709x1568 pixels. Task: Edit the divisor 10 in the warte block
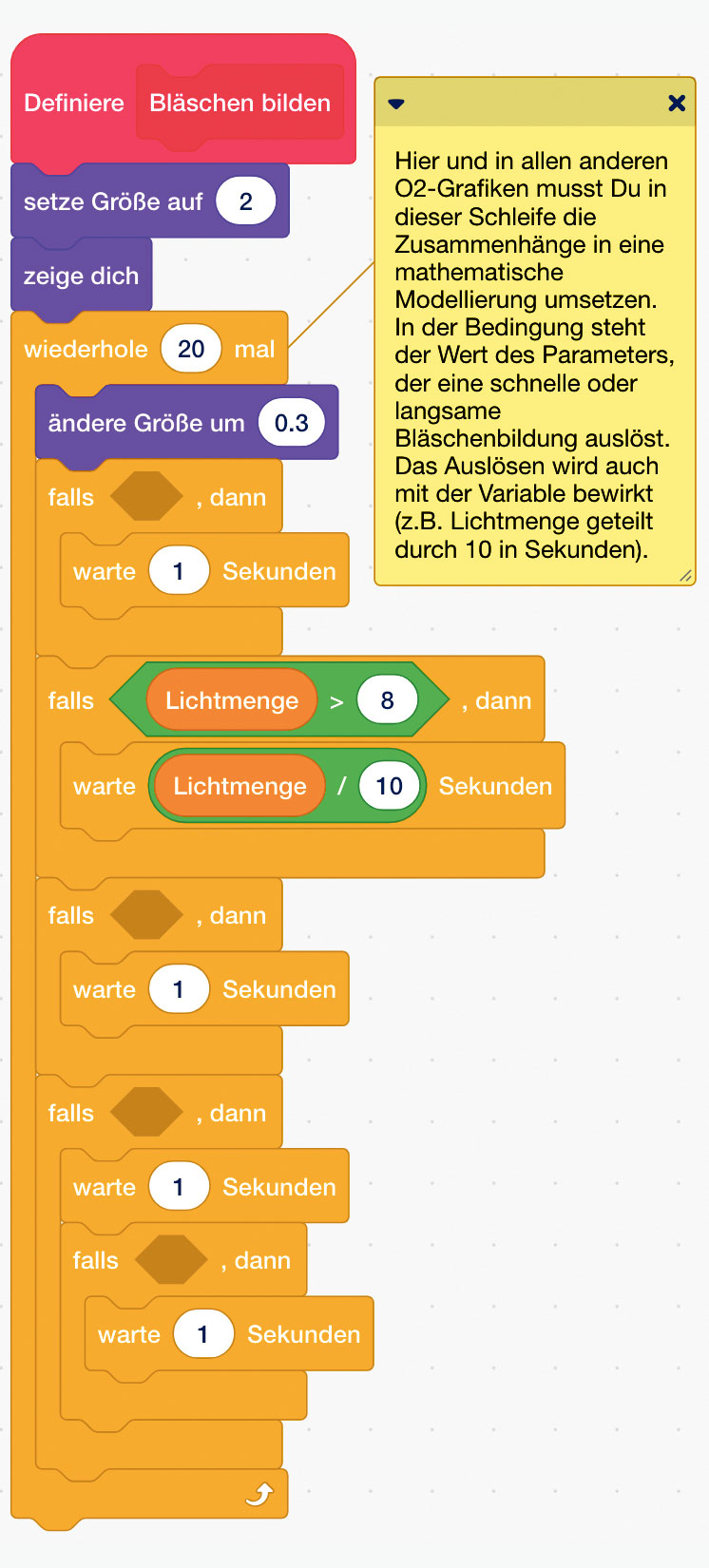pos(389,786)
